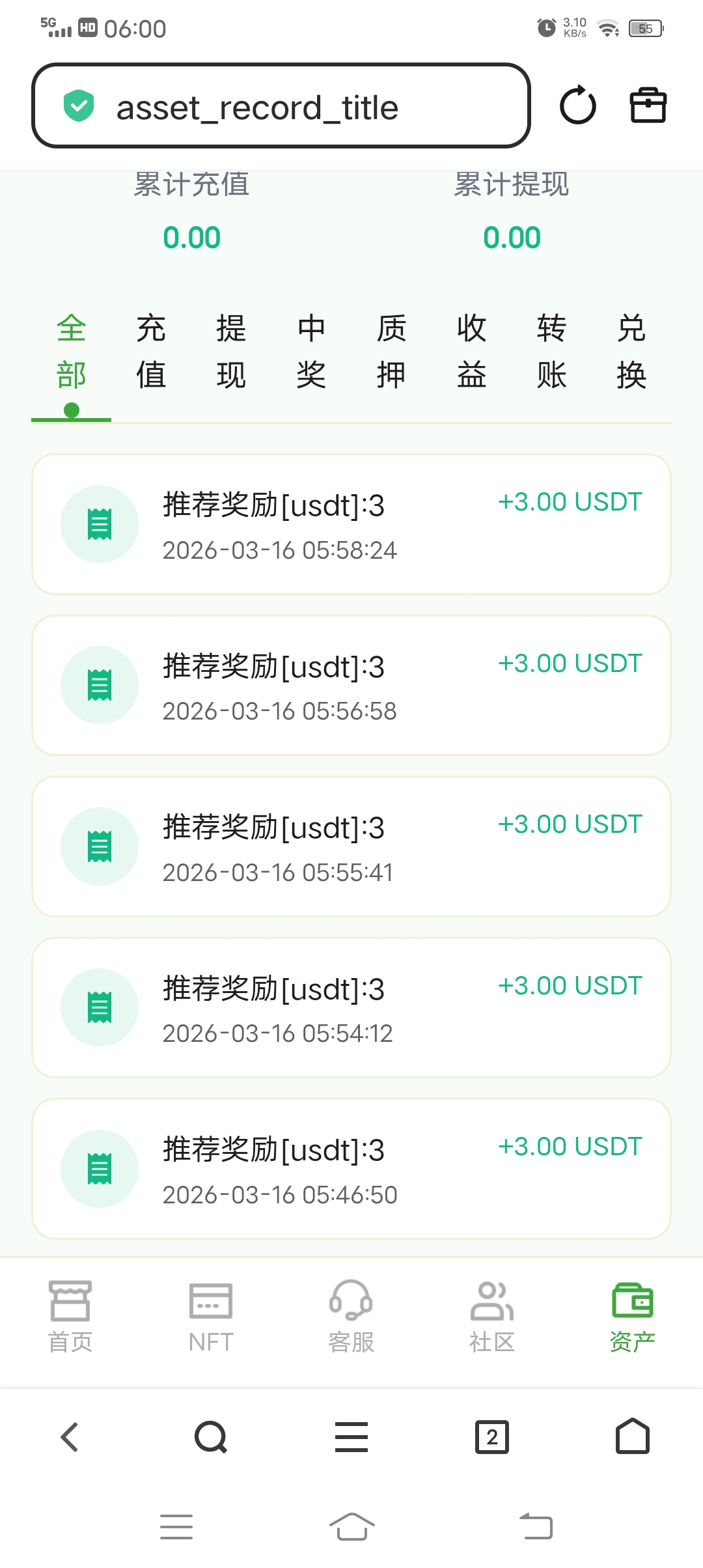The height and width of the screenshot is (1568, 703).
Task: Open 客服 customer service
Action: [x=351, y=1315]
